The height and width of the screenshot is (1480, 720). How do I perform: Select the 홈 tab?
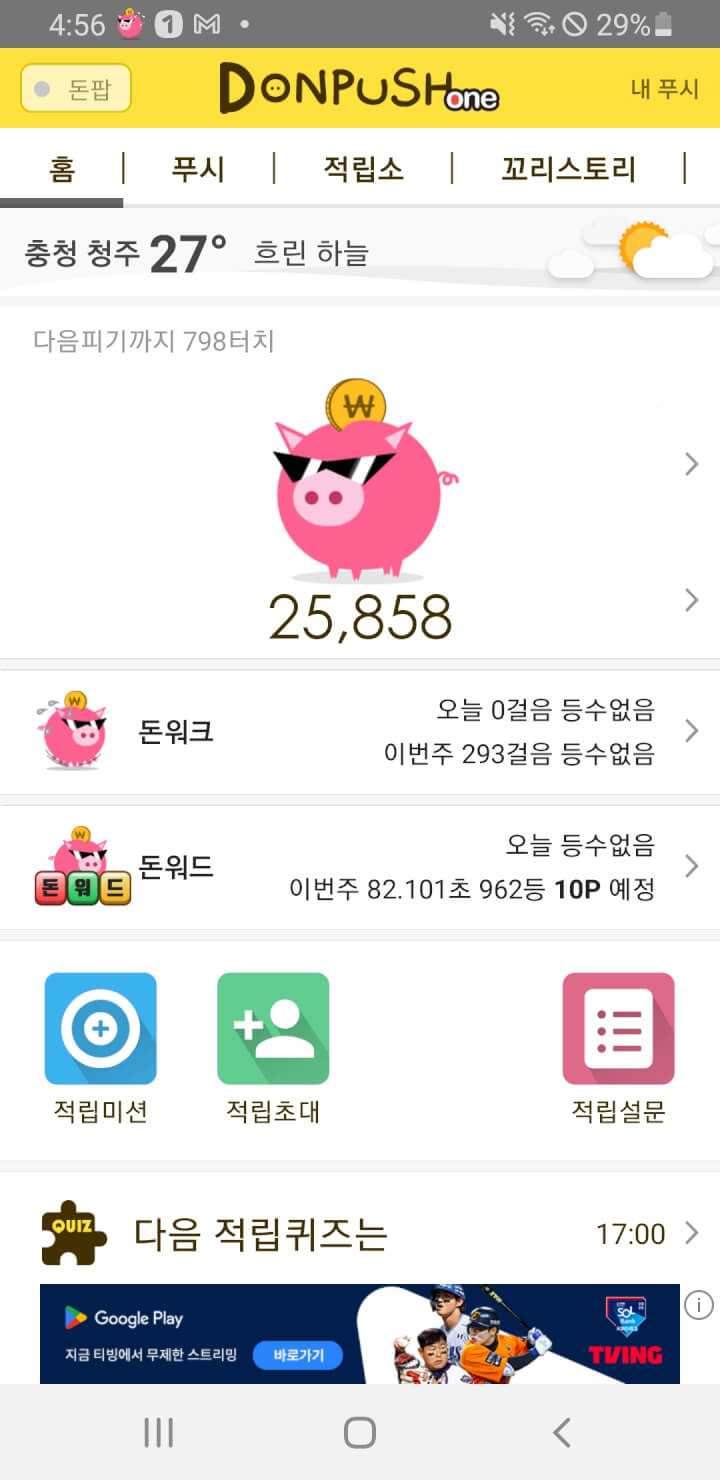(62, 169)
